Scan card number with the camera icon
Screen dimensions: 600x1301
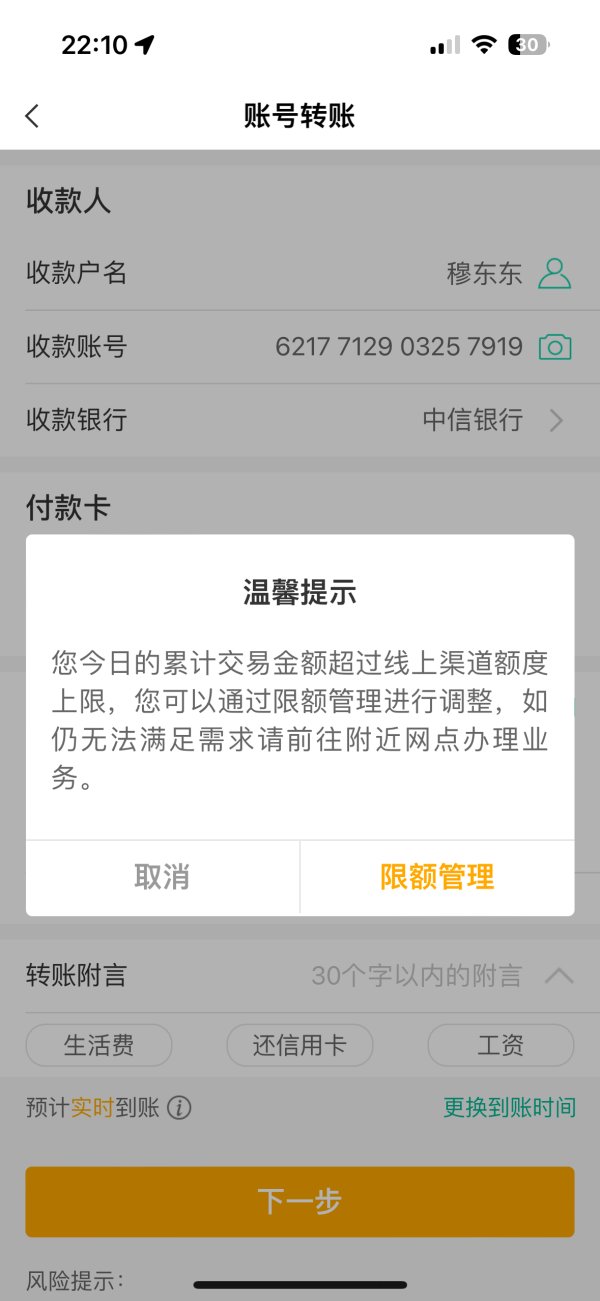click(554, 347)
